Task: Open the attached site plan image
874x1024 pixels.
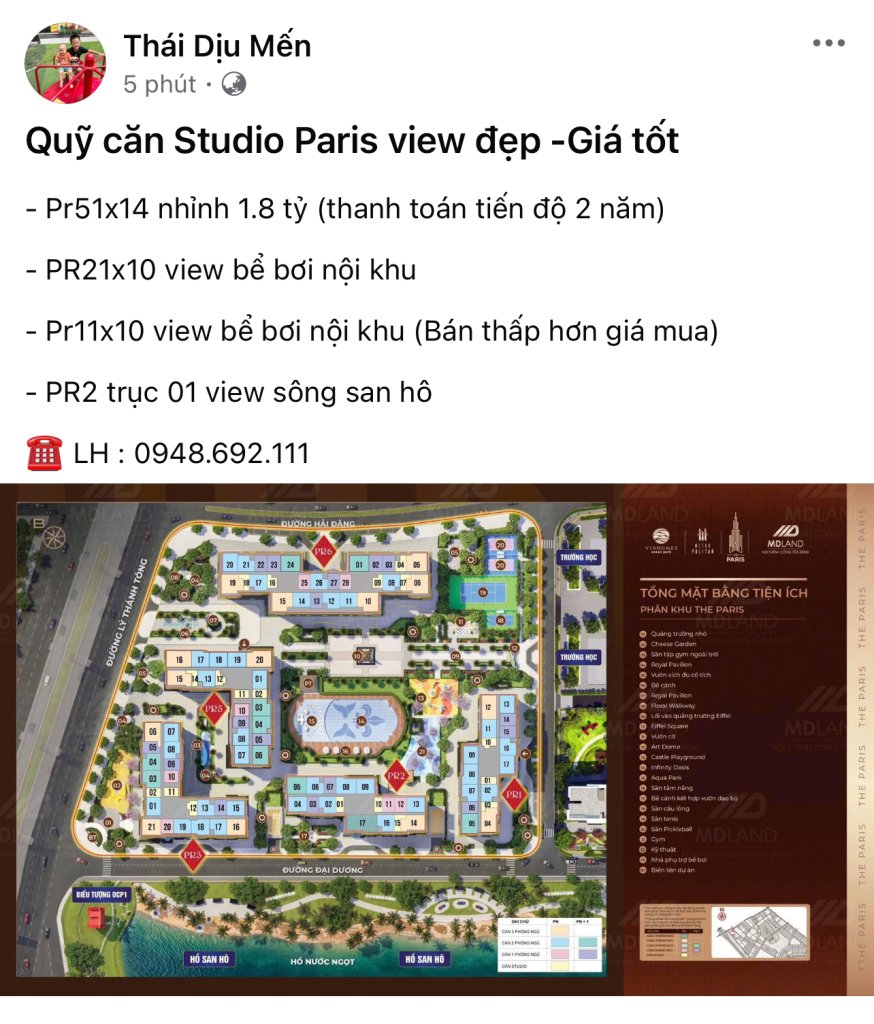Action: click(437, 738)
